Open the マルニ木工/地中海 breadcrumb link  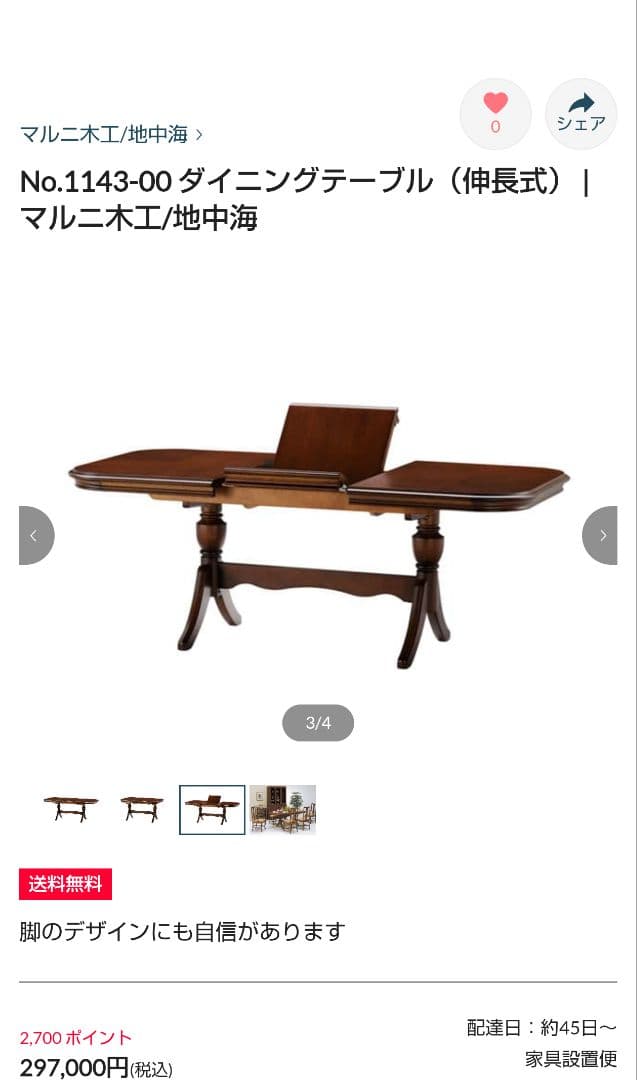(x=104, y=134)
